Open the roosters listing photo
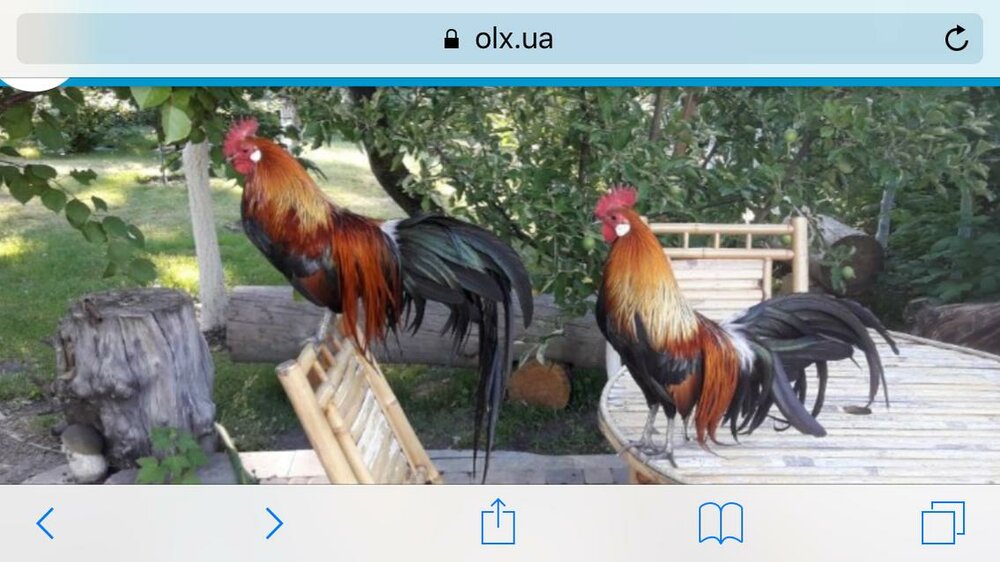The height and width of the screenshot is (562, 1000). [500, 285]
